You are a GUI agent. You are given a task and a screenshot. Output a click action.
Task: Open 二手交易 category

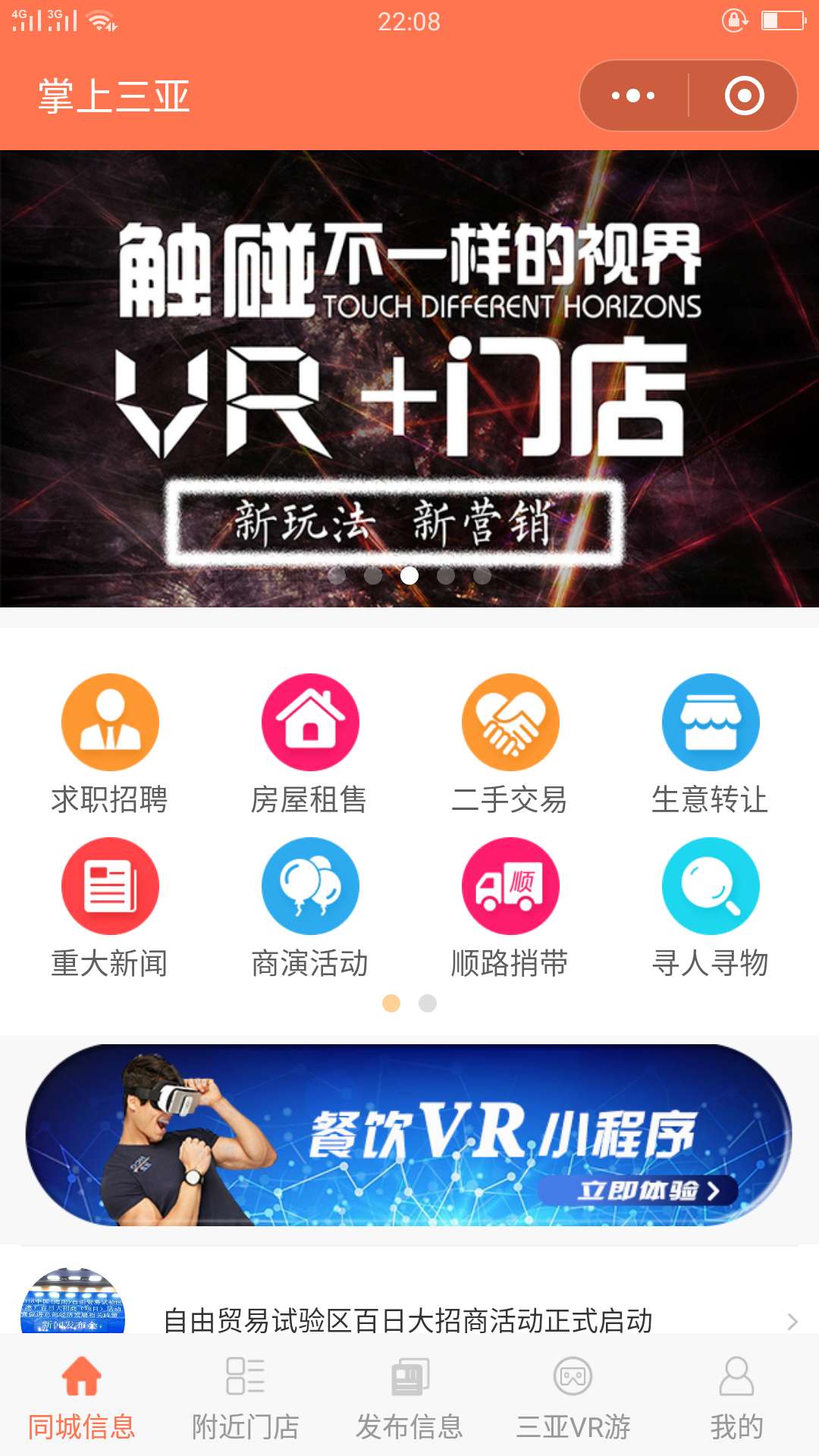point(510,745)
